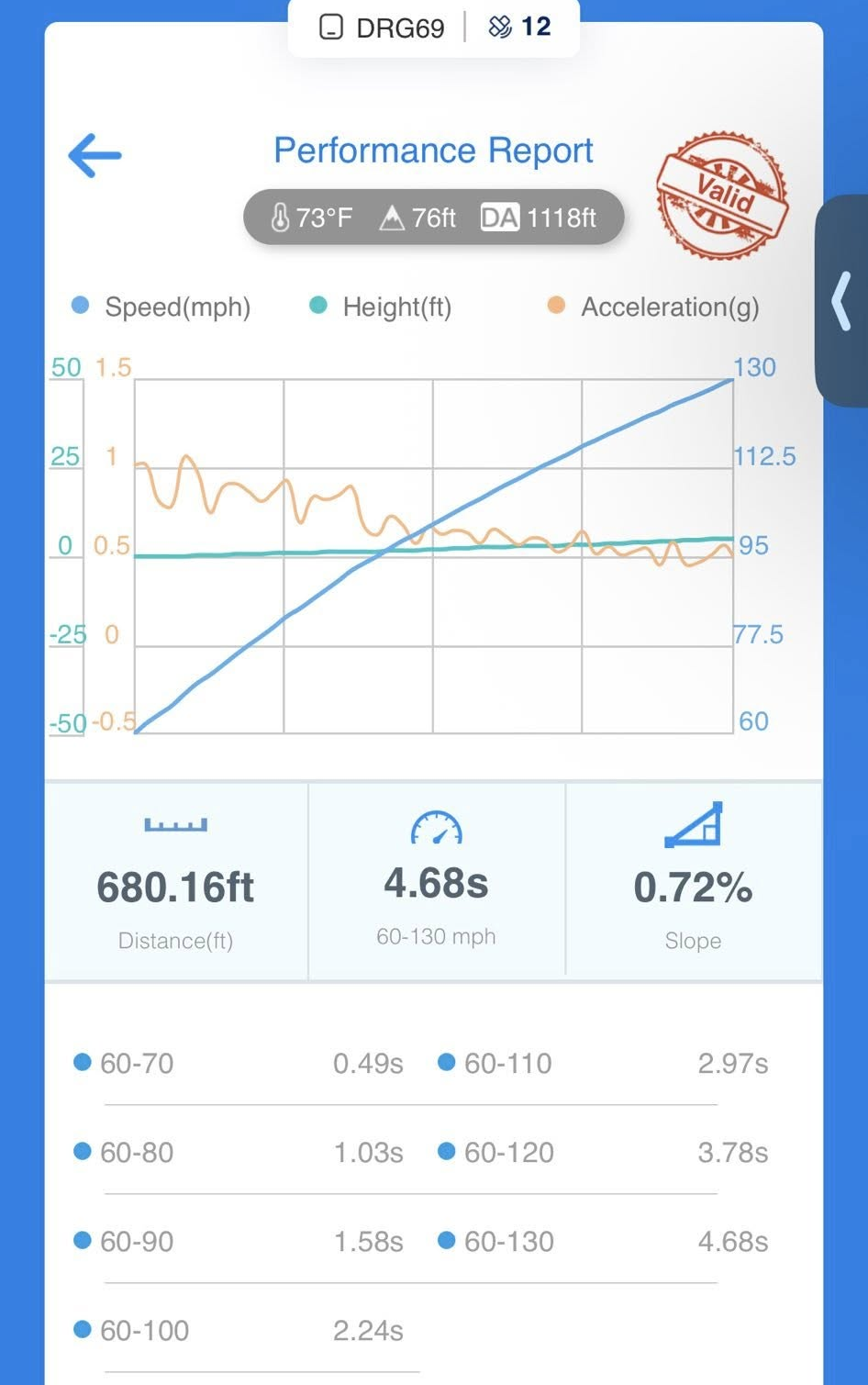This screenshot has width=868, height=1385.
Task: Expand the side panel arrow handle
Action: [842, 301]
